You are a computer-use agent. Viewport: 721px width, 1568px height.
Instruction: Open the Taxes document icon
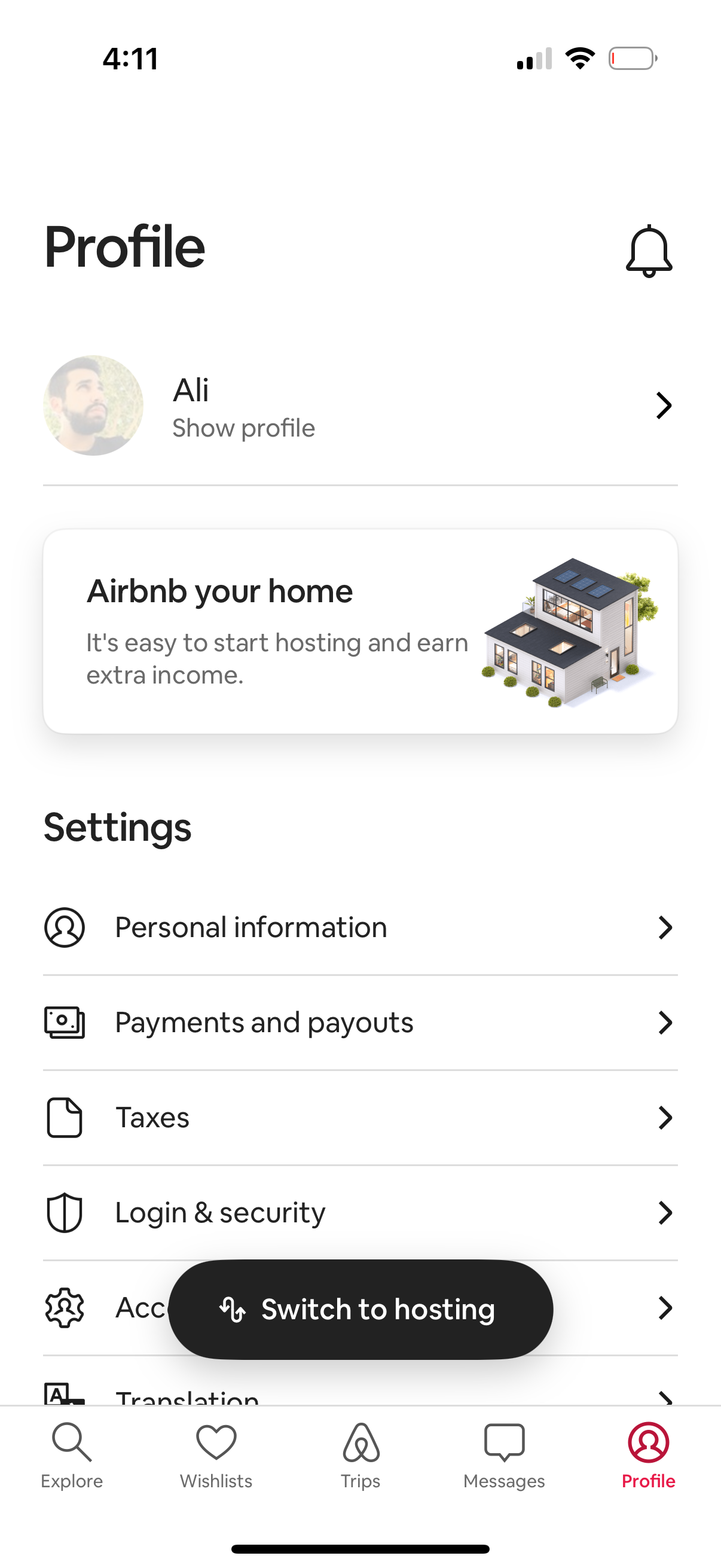(x=64, y=1117)
